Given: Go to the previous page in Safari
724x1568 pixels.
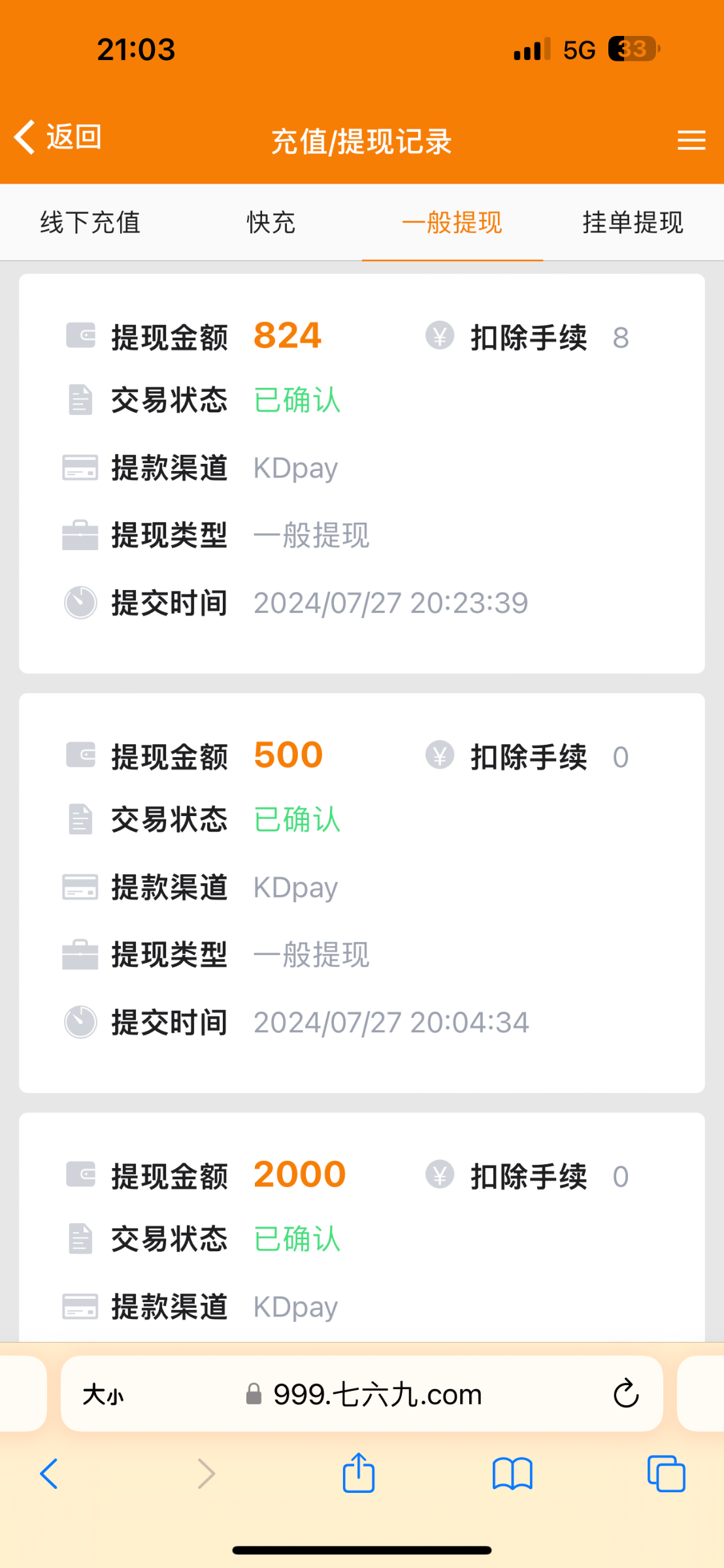Looking at the screenshot, I should click(x=49, y=1474).
